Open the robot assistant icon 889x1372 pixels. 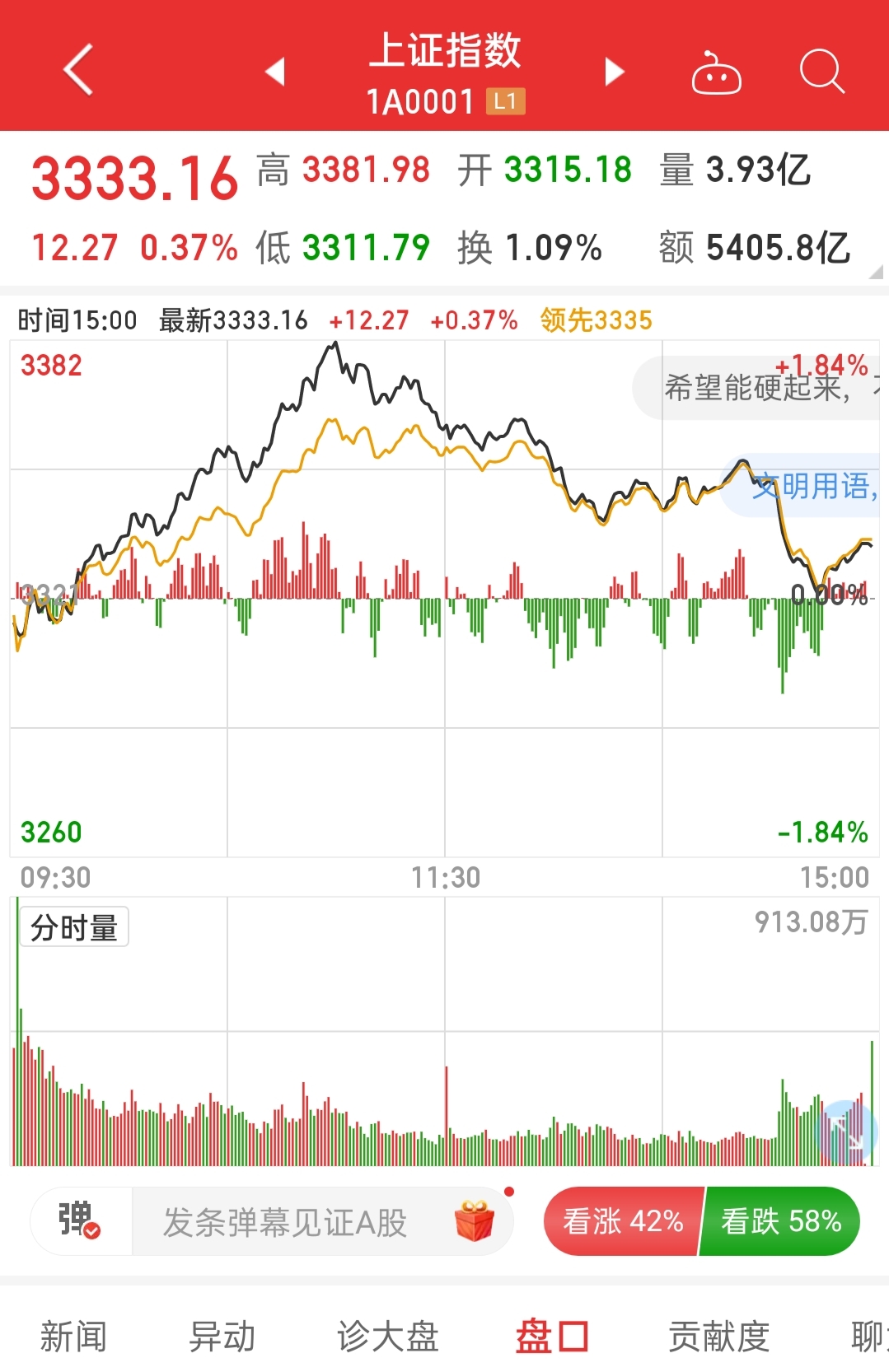pyautogui.click(x=716, y=73)
